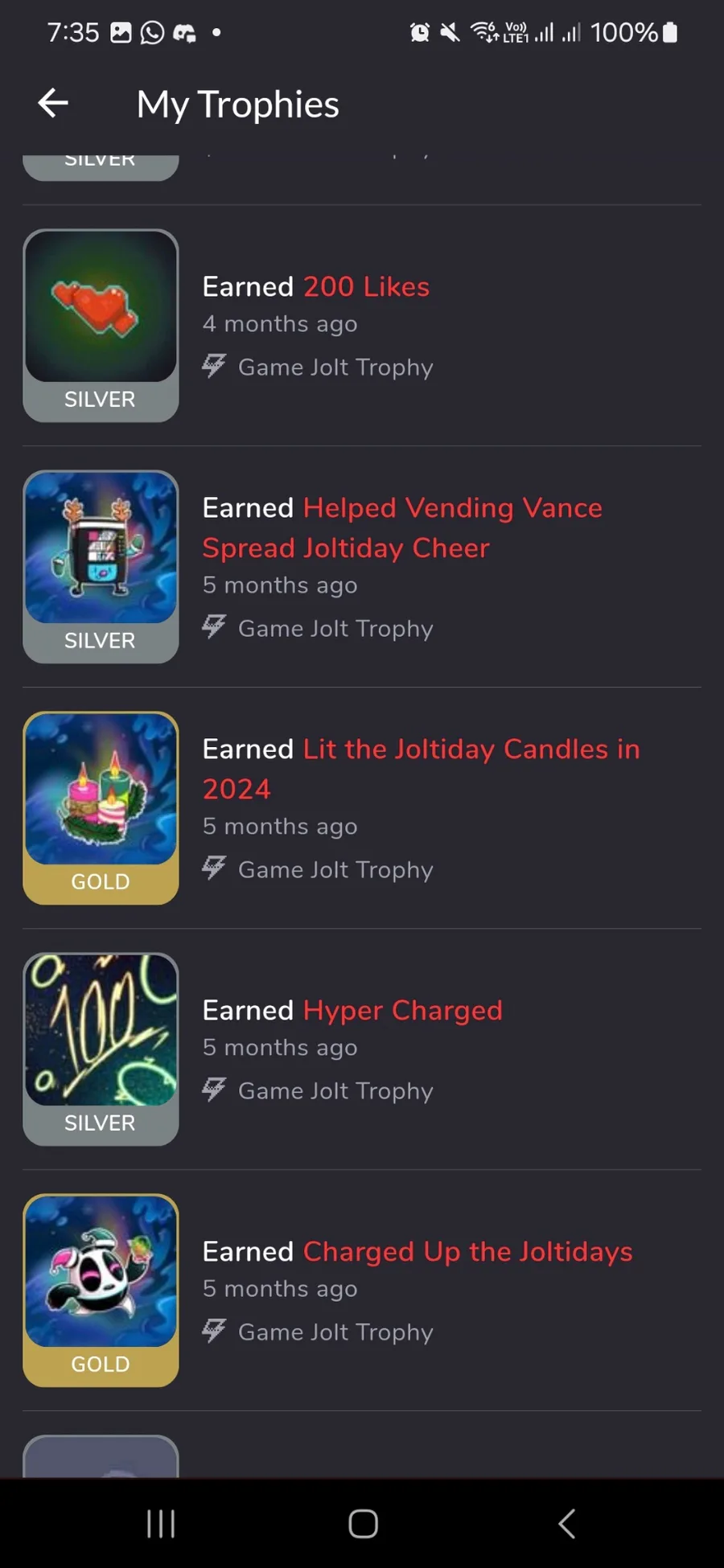724x1568 pixels.
Task: Tap the system home button
Action: [x=363, y=1523]
